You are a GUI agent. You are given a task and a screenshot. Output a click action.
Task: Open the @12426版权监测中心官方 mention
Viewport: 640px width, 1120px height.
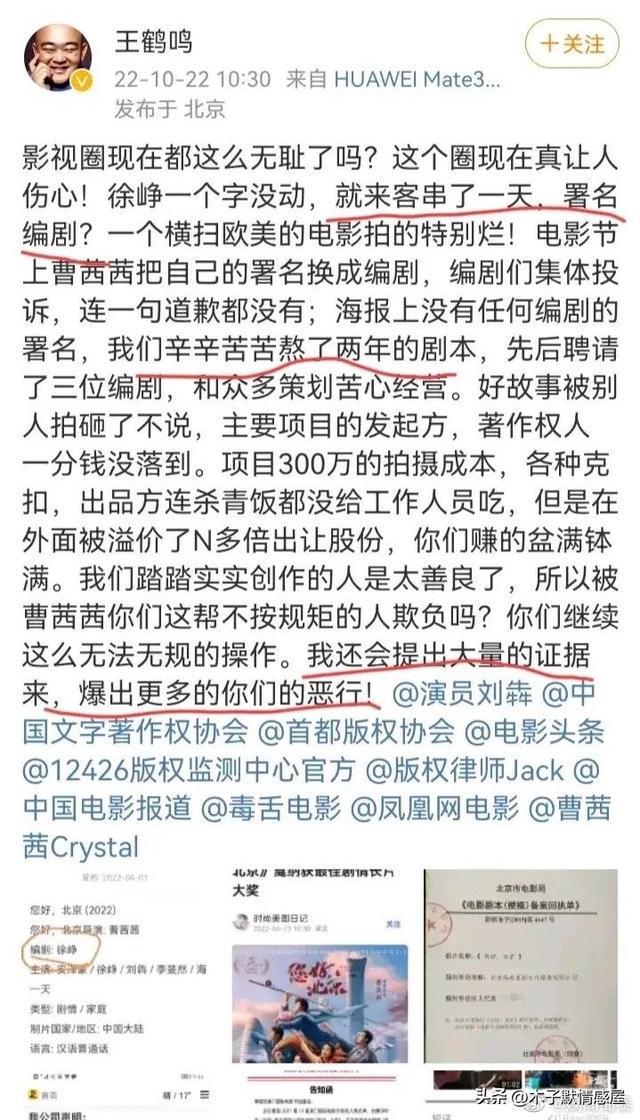click(188, 770)
